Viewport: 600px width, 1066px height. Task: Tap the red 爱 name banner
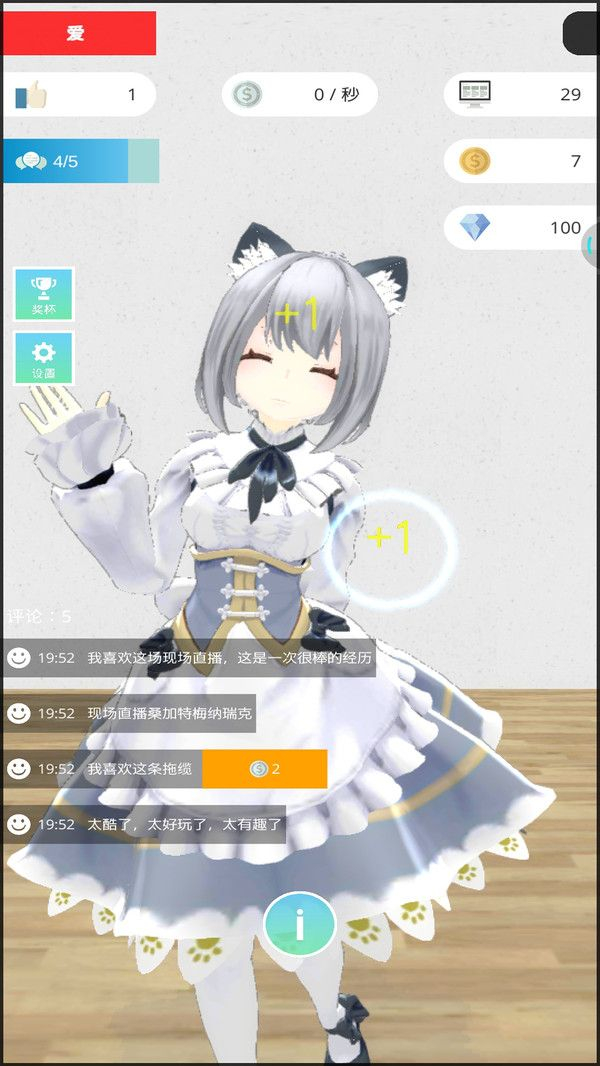click(78, 33)
